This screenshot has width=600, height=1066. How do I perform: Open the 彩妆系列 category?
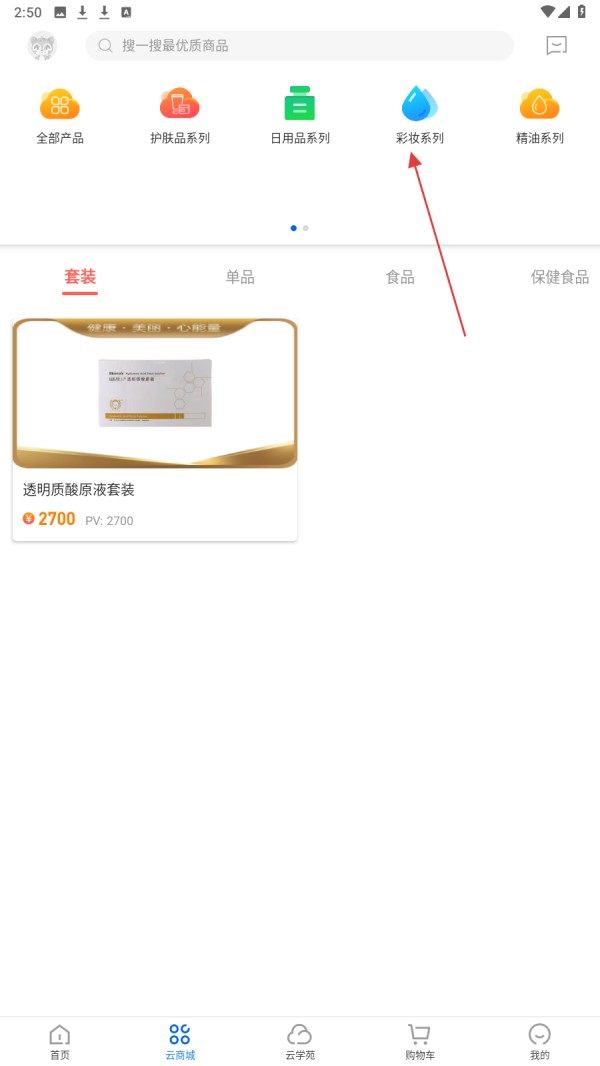[420, 116]
